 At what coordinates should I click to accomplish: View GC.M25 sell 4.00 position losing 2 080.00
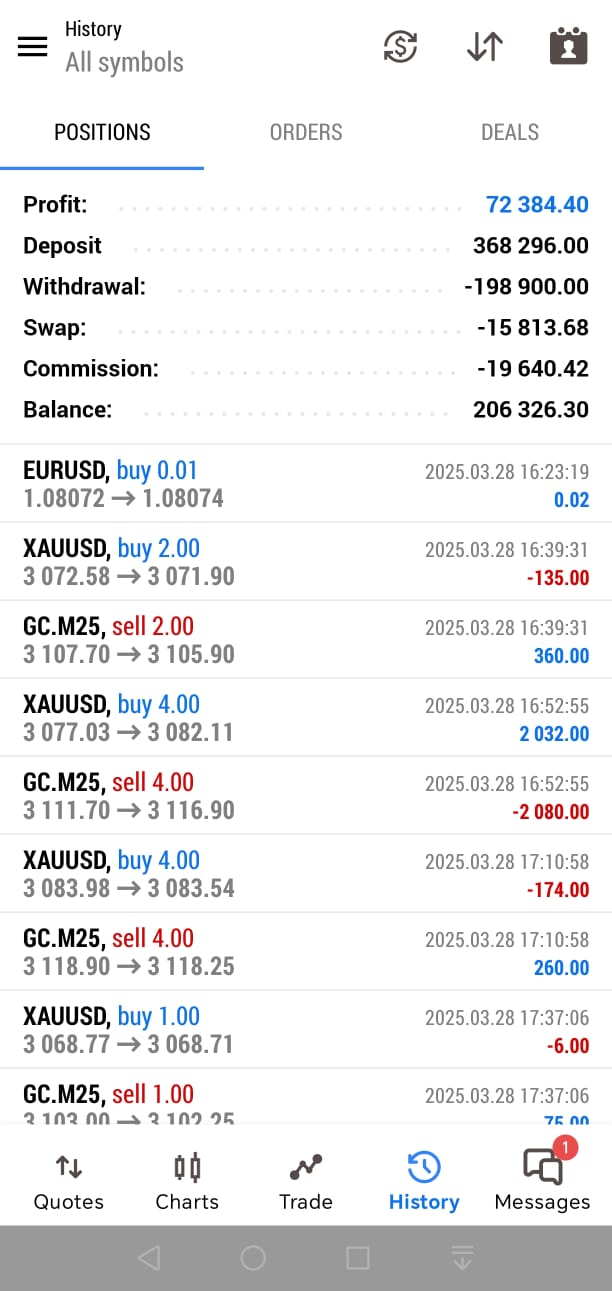pos(306,796)
